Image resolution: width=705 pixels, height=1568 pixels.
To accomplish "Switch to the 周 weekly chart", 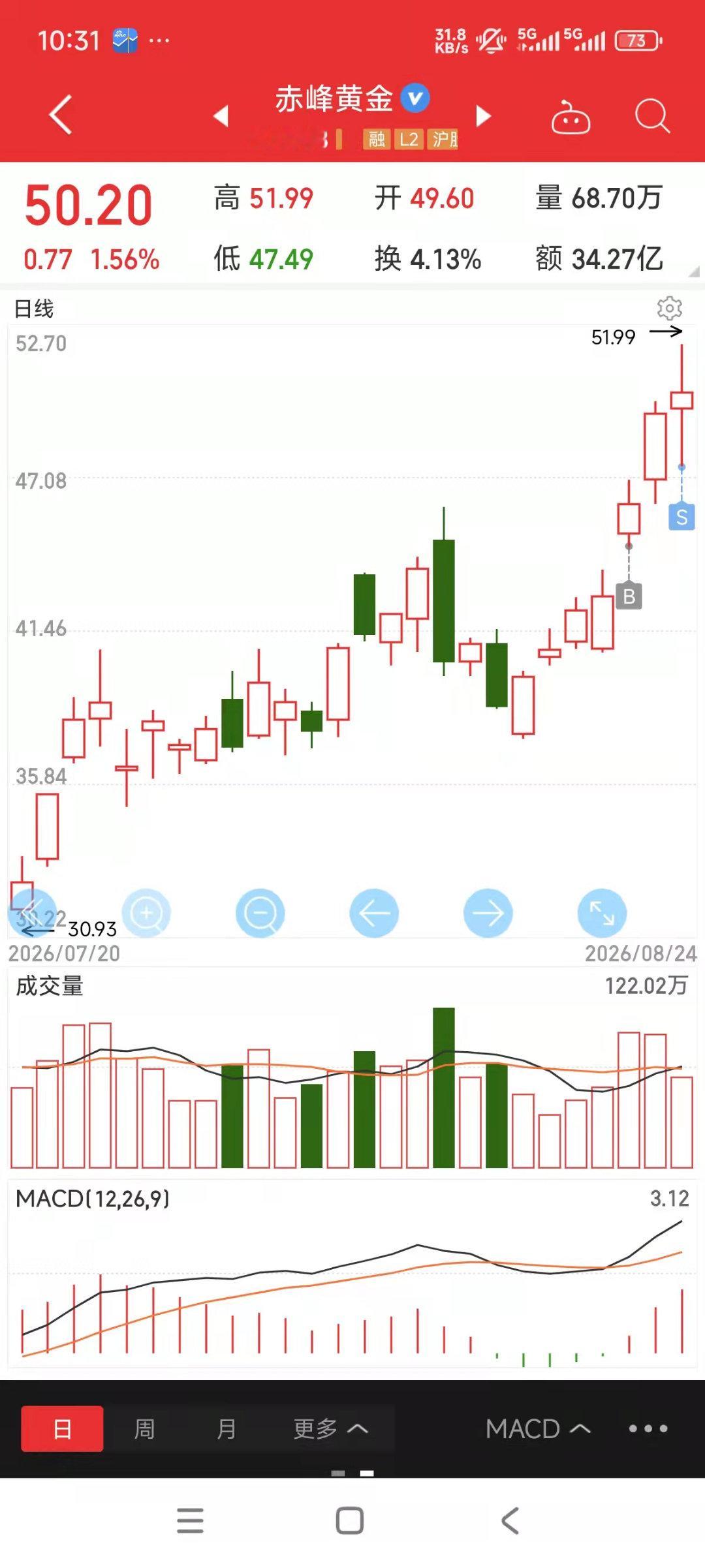I will (144, 1428).
